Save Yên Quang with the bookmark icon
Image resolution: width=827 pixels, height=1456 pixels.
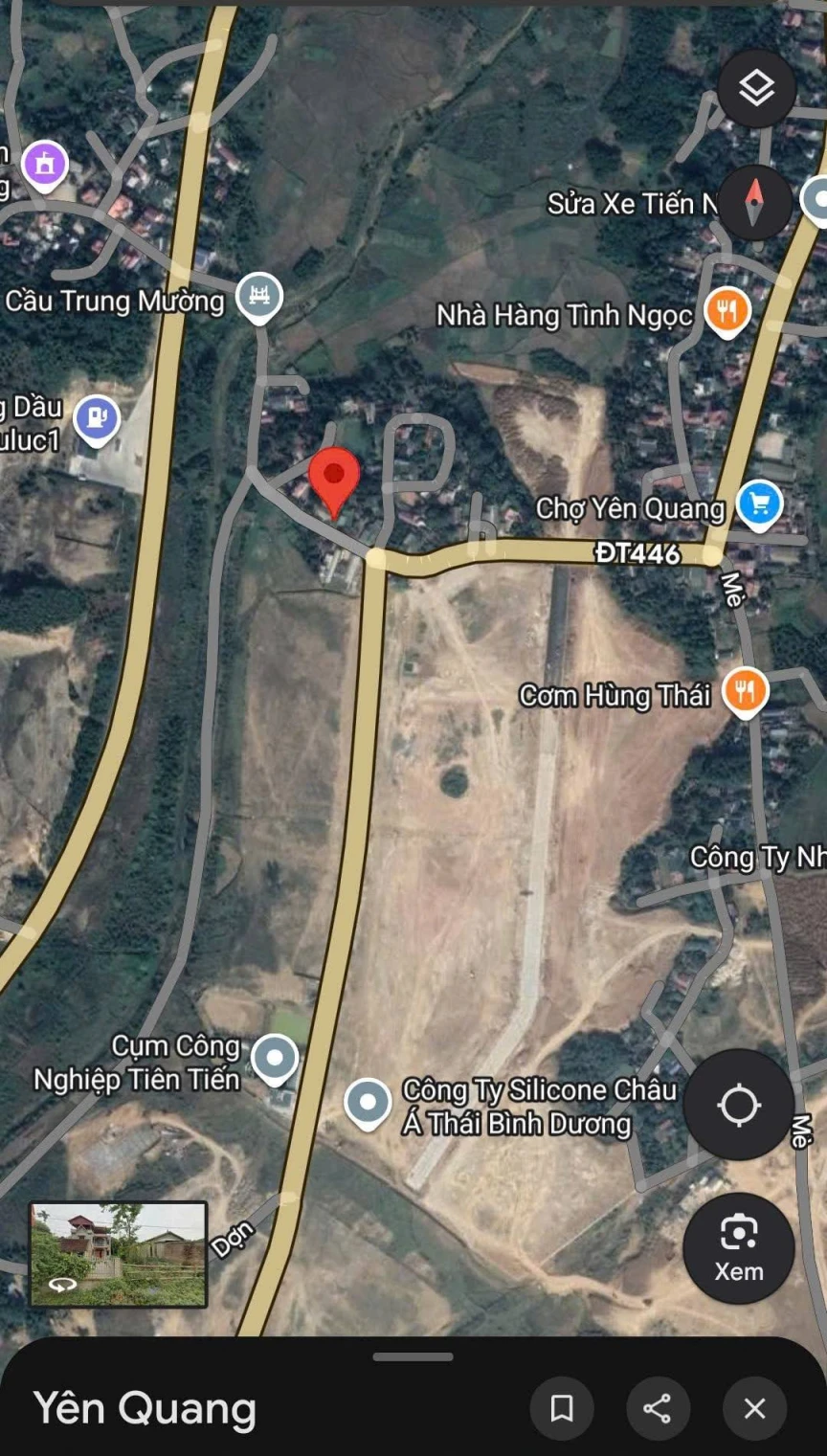[x=562, y=1408]
